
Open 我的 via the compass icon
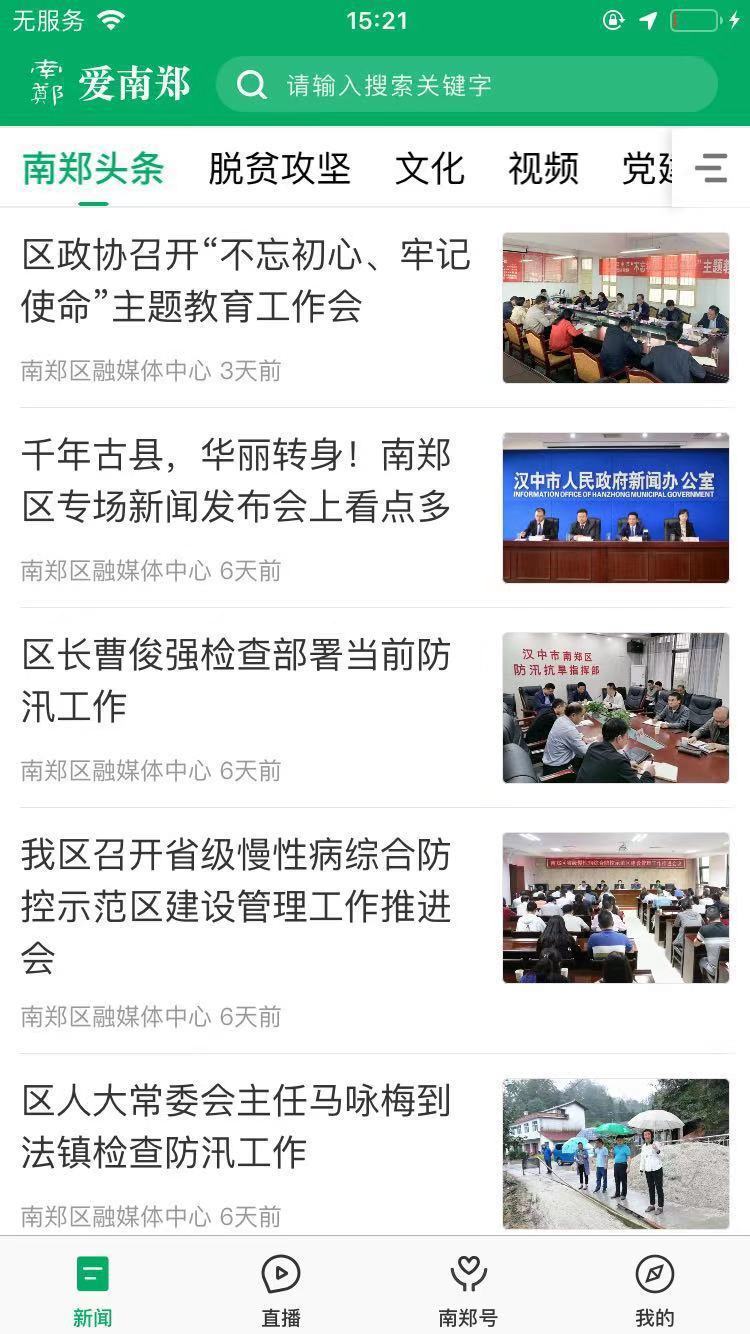(654, 1273)
